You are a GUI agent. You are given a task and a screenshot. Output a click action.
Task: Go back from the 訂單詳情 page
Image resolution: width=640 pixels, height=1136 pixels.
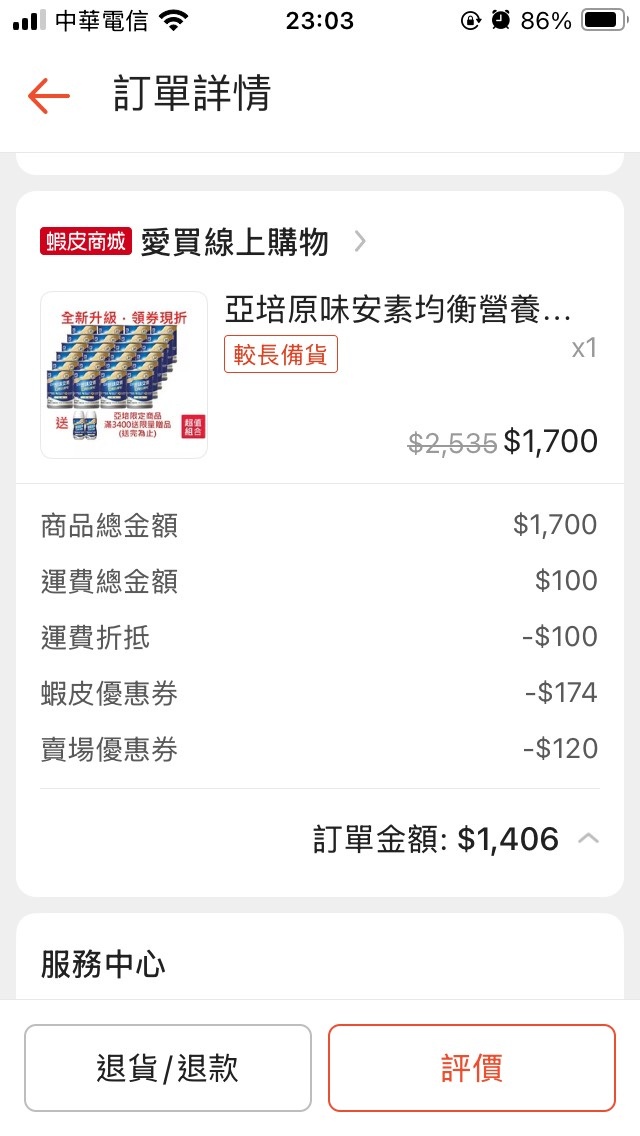click(x=48, y=96)
